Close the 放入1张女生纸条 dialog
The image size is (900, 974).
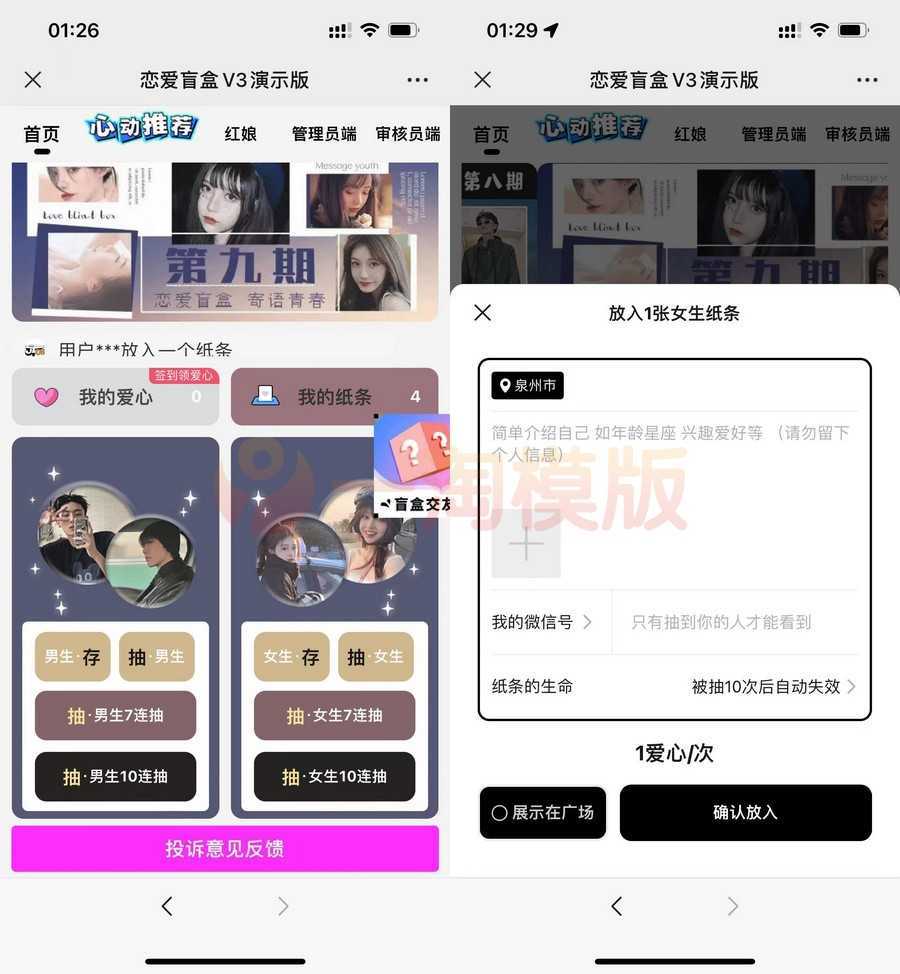482,313
